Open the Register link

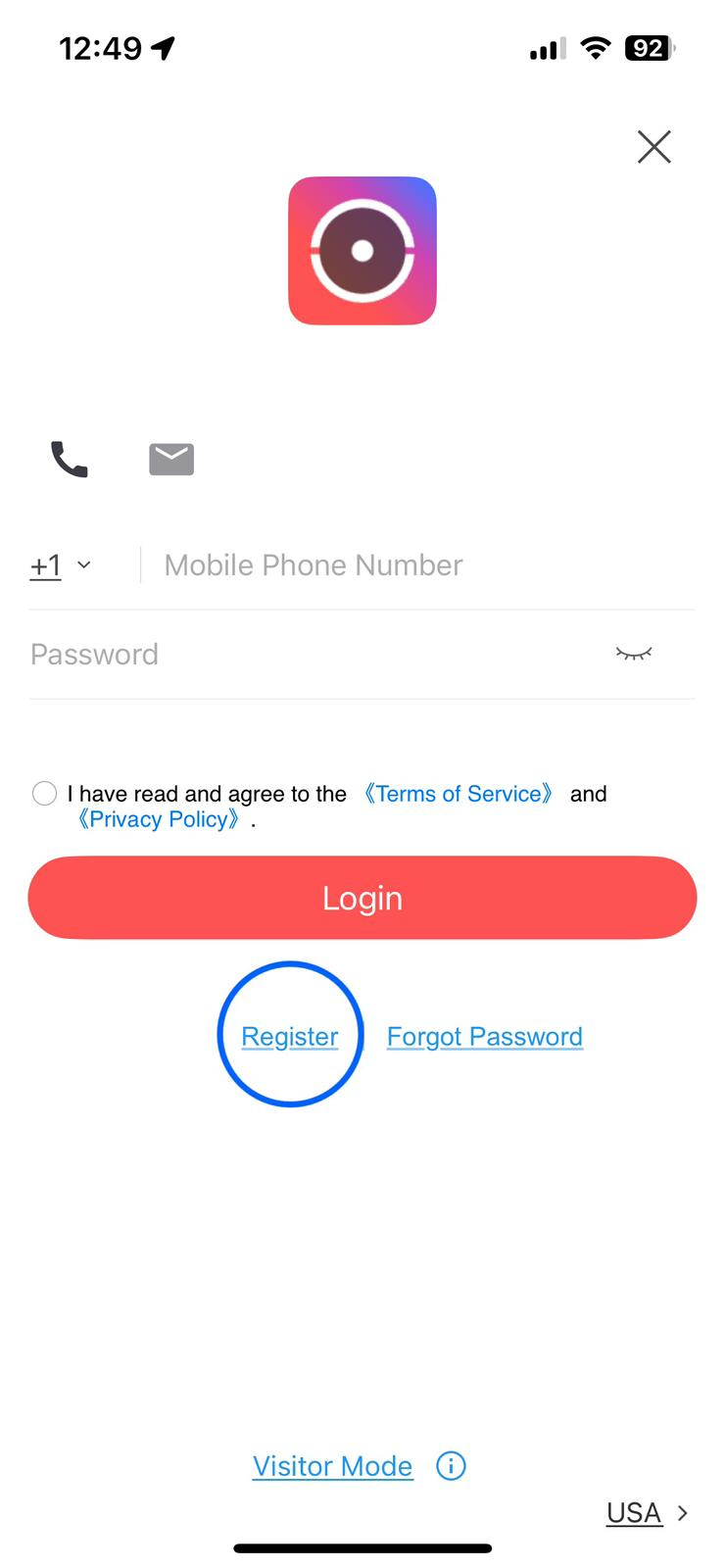point(290,1037)
